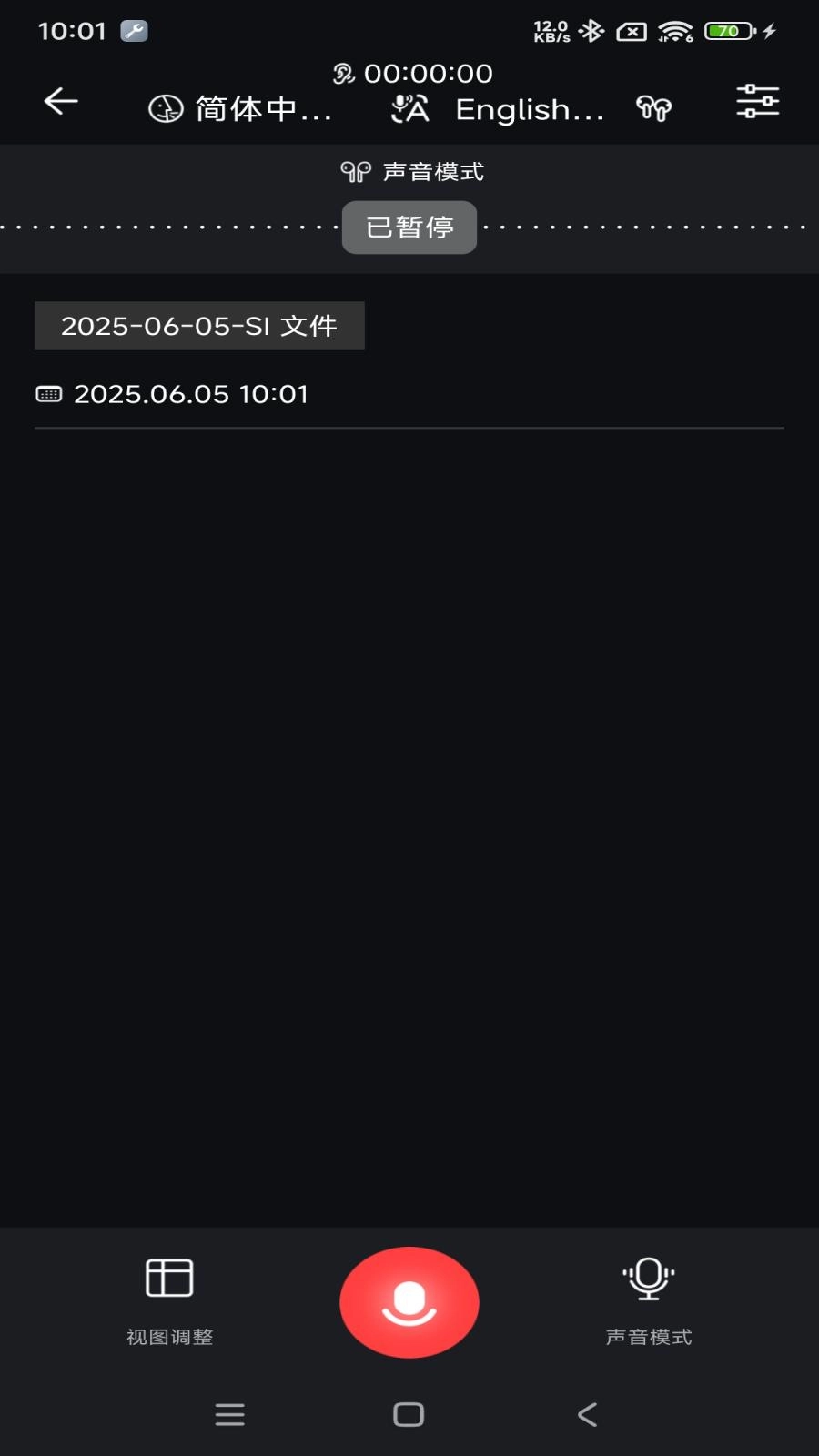
Task: Change the source language 简体中文
Action: click(241, 109)
